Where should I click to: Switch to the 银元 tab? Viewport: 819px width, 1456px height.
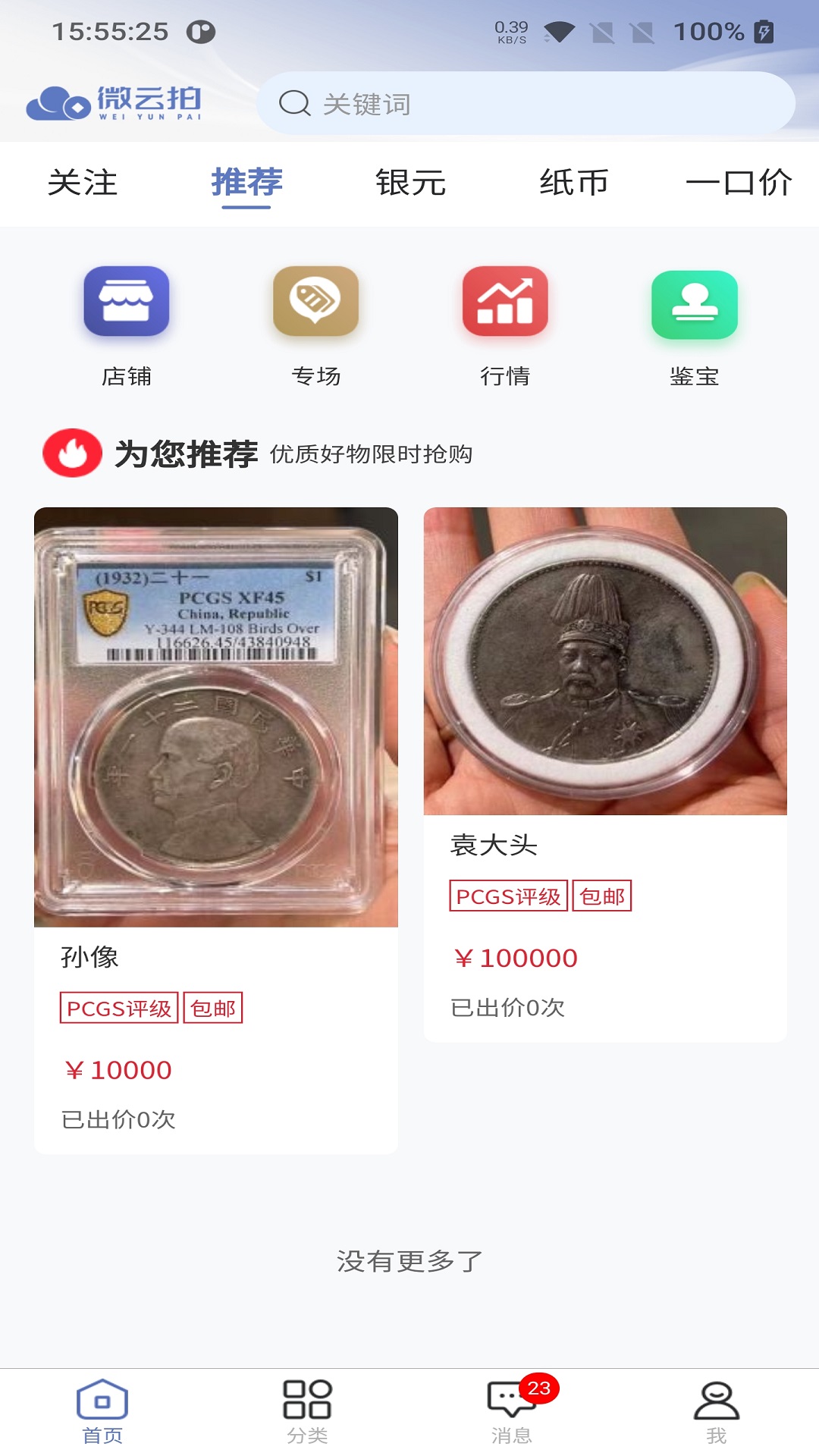pyautogui.click(x=409, y=182)
